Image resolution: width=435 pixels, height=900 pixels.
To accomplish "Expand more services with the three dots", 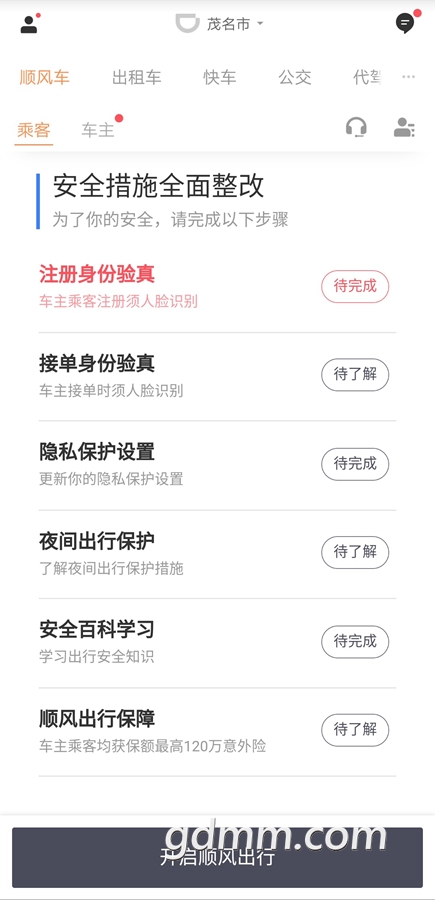I will pyautogui.click(x=409, y=77).
